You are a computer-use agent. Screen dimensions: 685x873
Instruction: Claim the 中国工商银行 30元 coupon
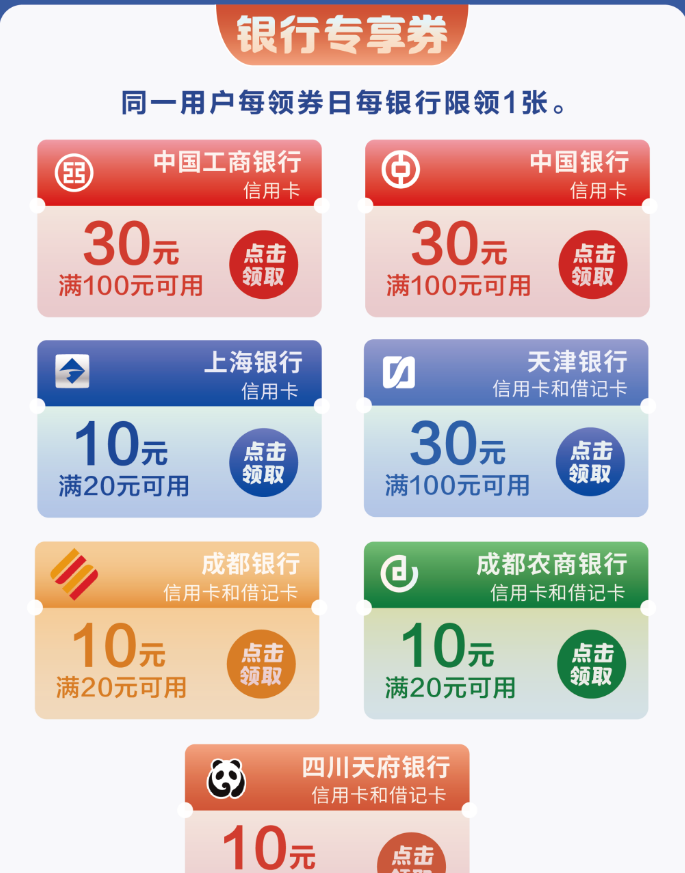point(263,265)
